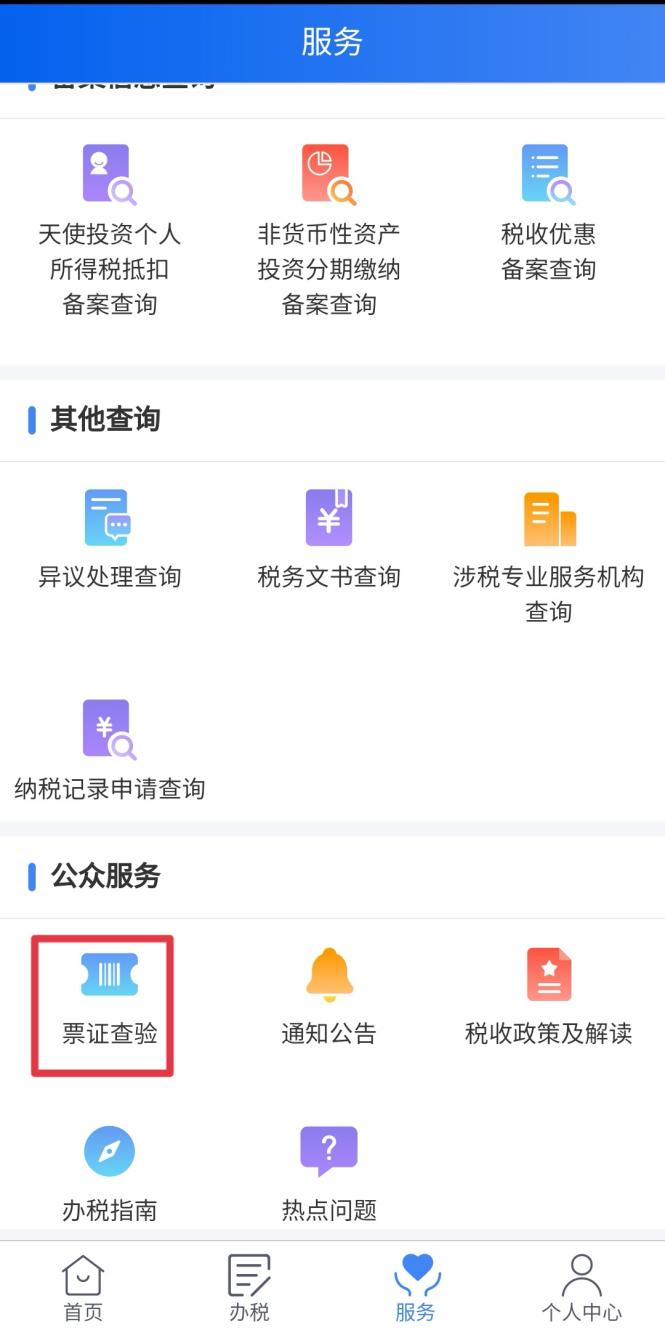Switch to the 办税 tab
The image size is (665, 1335).
[249, 1288]
